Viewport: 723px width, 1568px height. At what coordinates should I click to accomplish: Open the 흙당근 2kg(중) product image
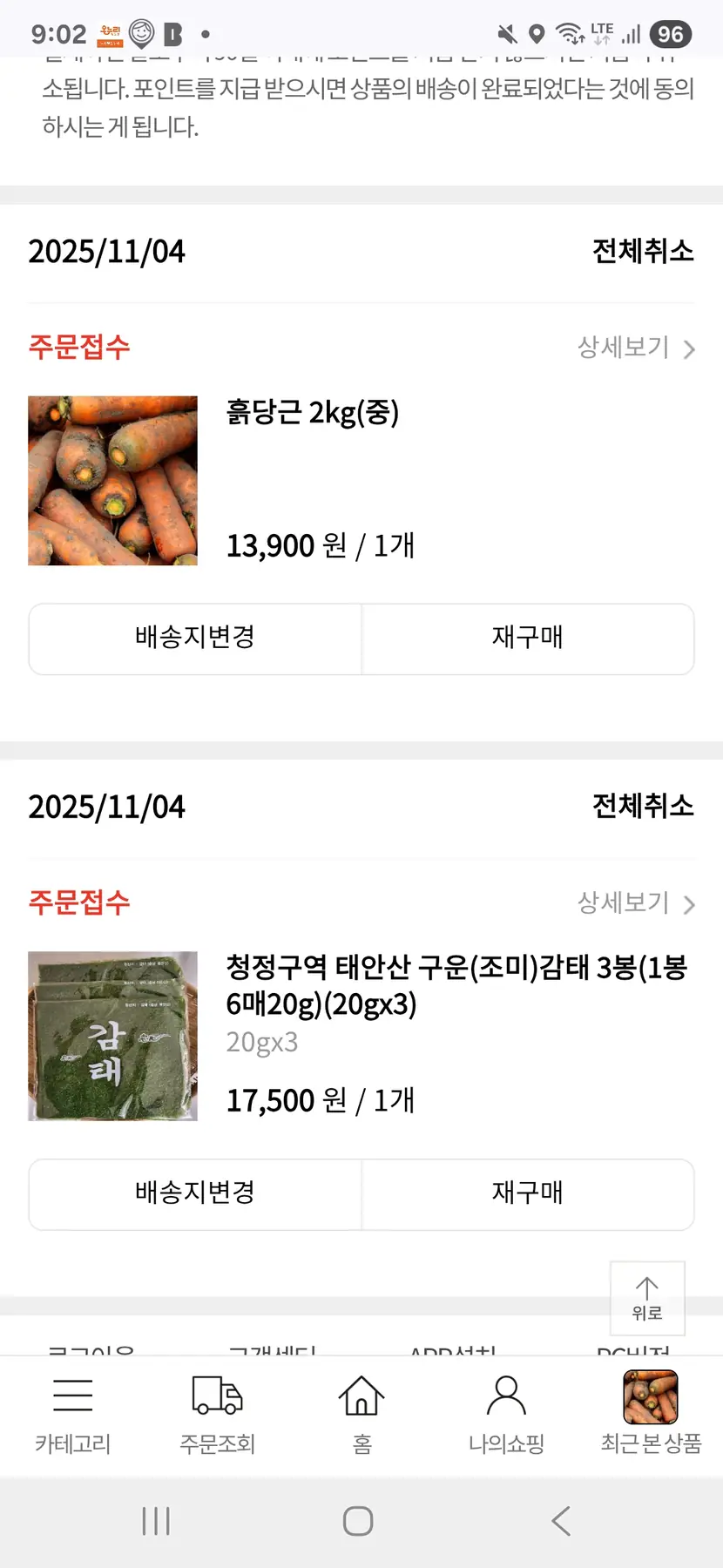point(112,481)
